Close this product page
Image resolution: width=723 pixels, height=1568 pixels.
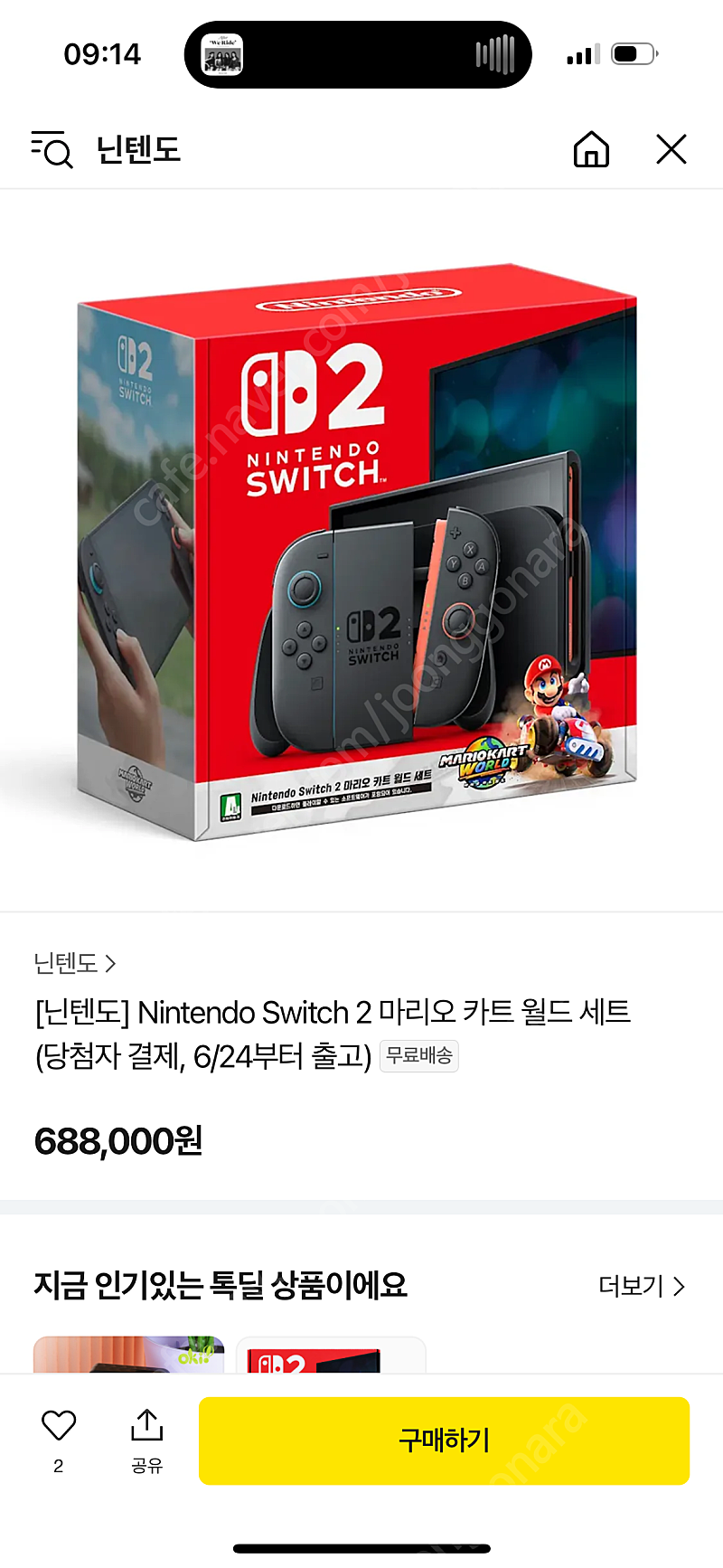coord(671,149)
